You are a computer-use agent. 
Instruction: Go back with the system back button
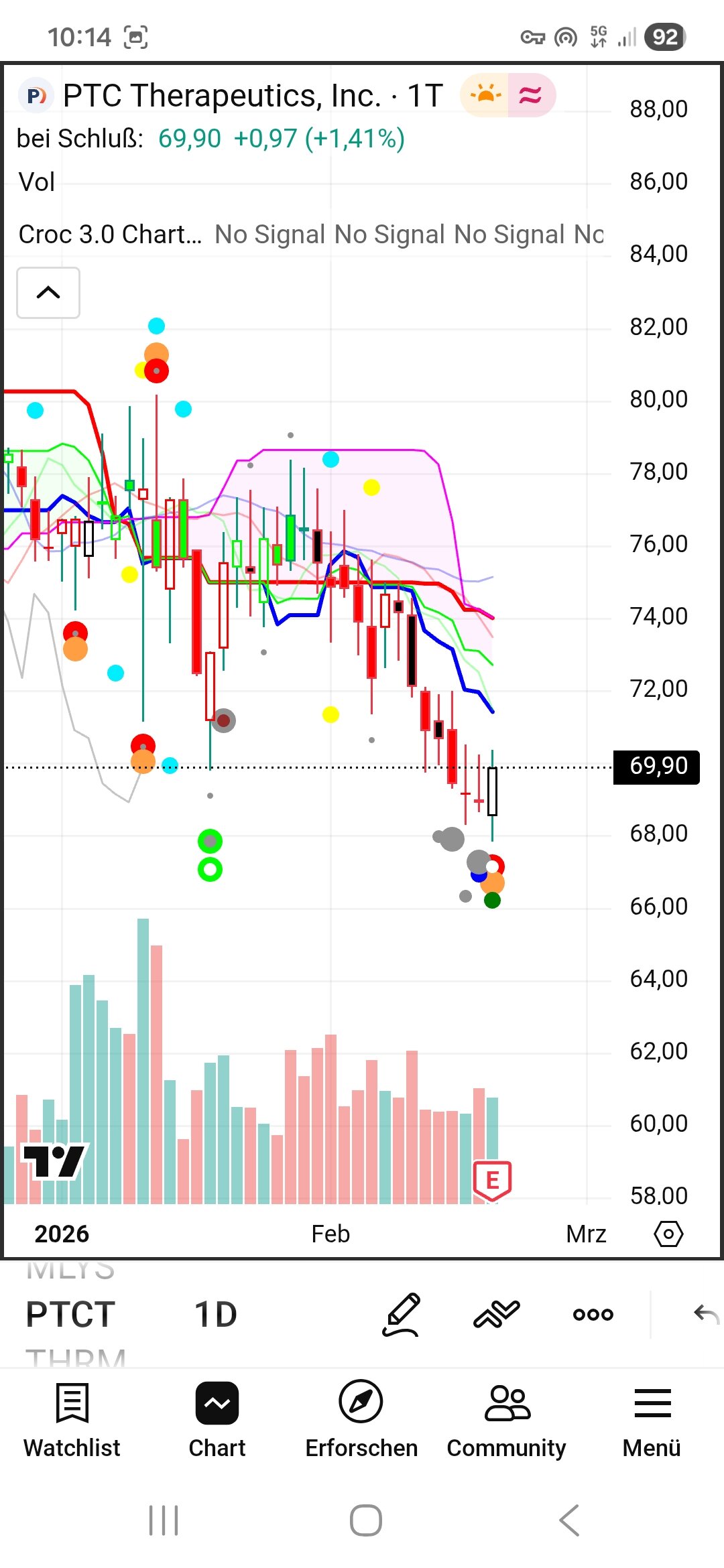569,1520
